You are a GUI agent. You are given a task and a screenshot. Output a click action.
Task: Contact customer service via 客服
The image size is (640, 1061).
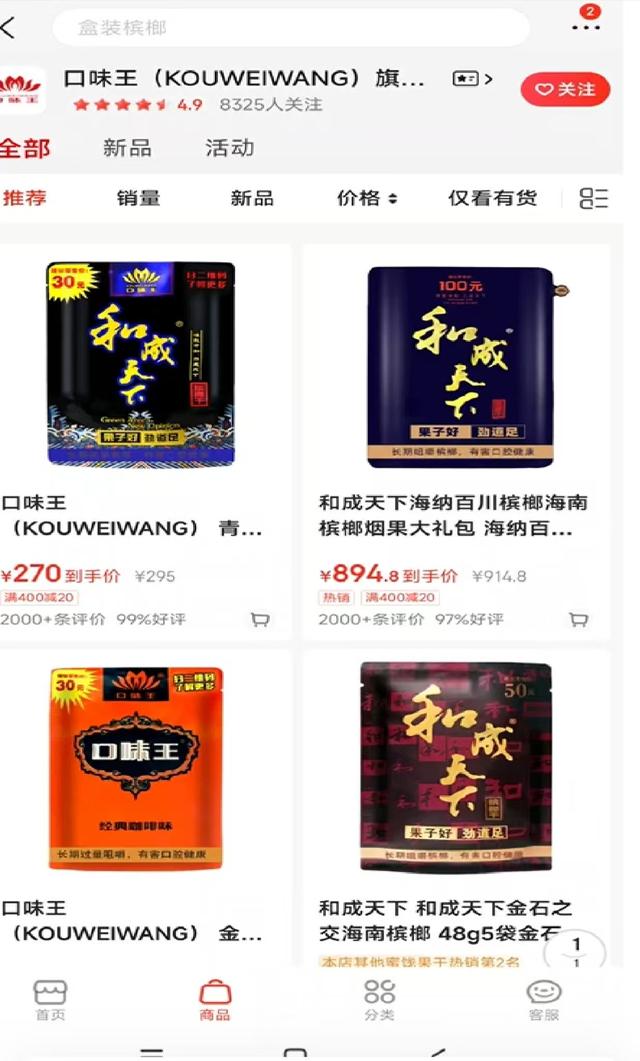click(x=543, y=999)
